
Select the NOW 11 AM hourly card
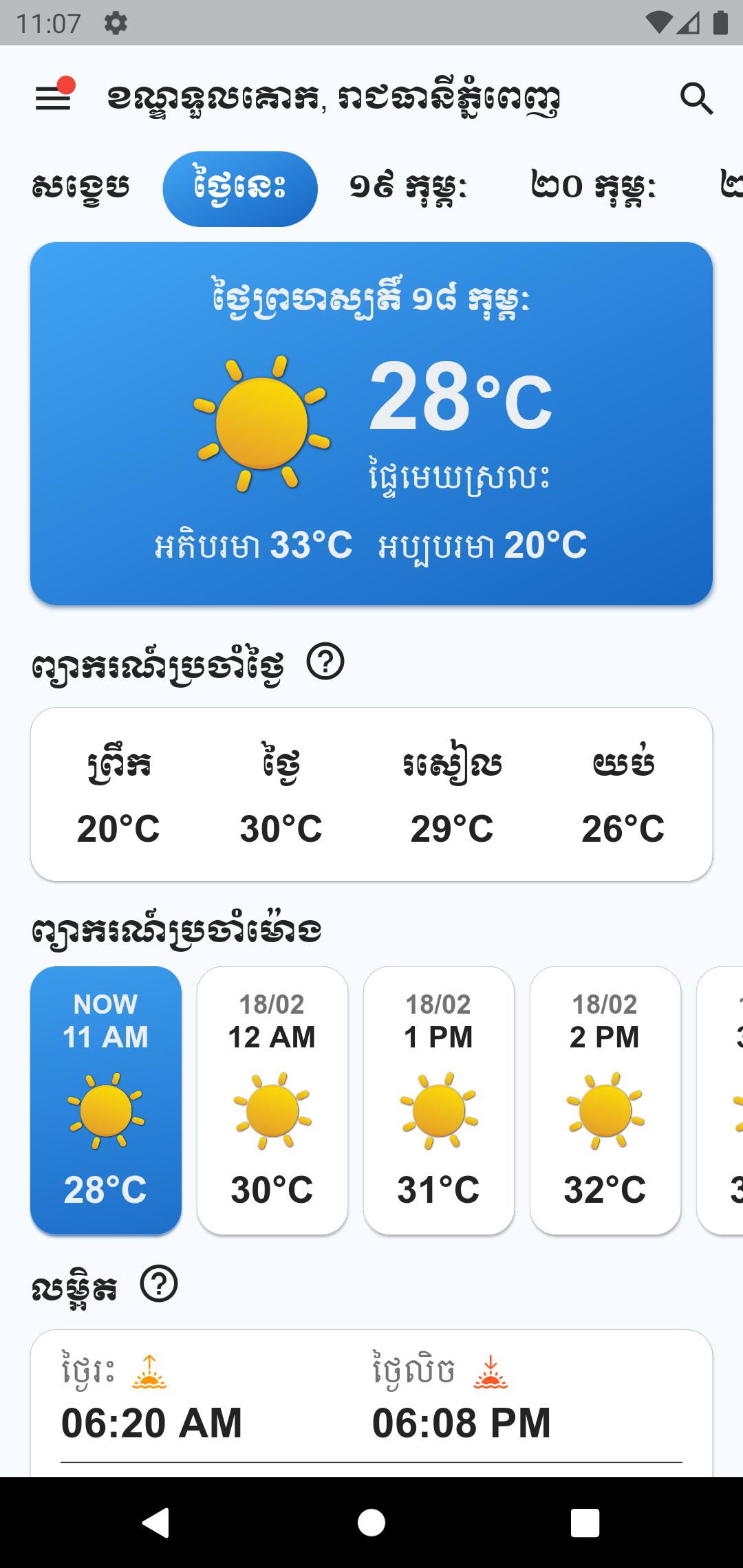pyautogui.click(x=106, y=1100)
